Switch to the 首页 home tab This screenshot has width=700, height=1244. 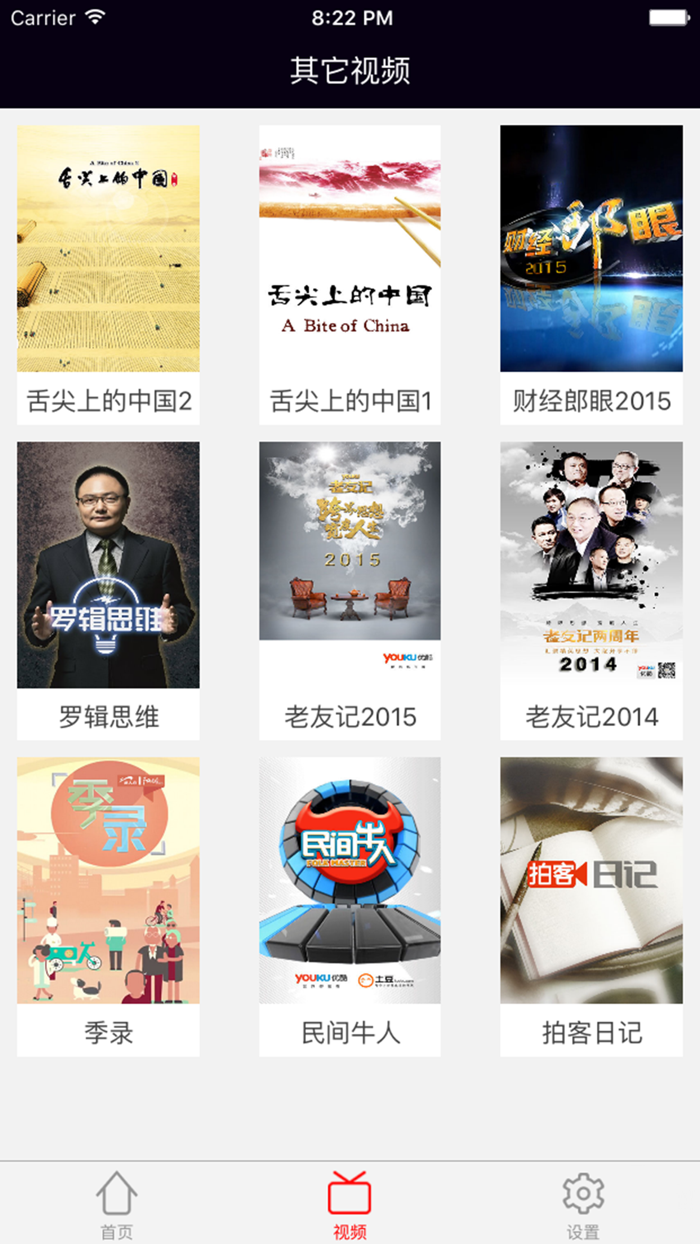pos(116,1204)
